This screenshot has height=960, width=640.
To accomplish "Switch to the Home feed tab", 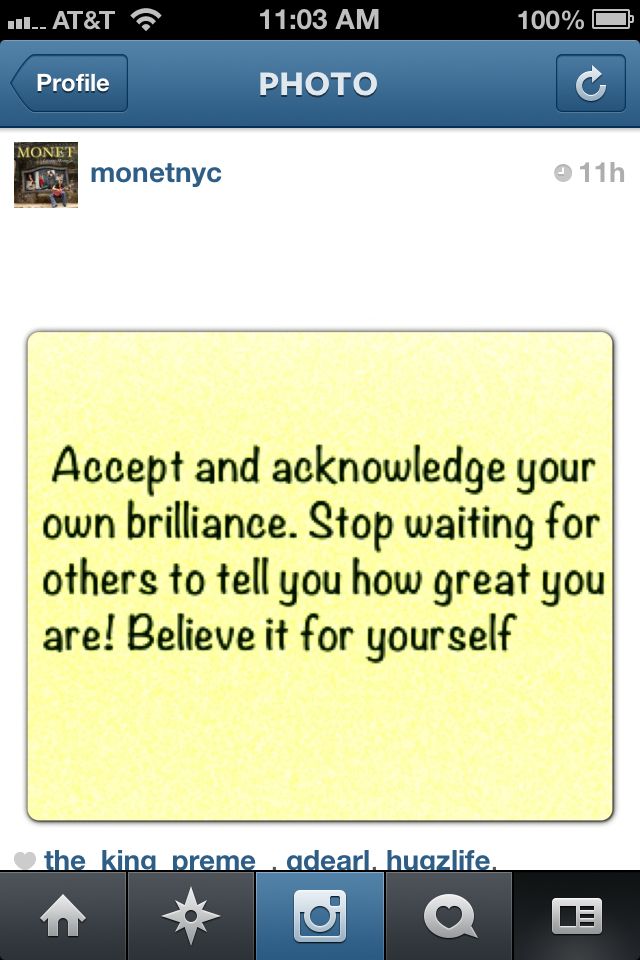I will (63, 916).
